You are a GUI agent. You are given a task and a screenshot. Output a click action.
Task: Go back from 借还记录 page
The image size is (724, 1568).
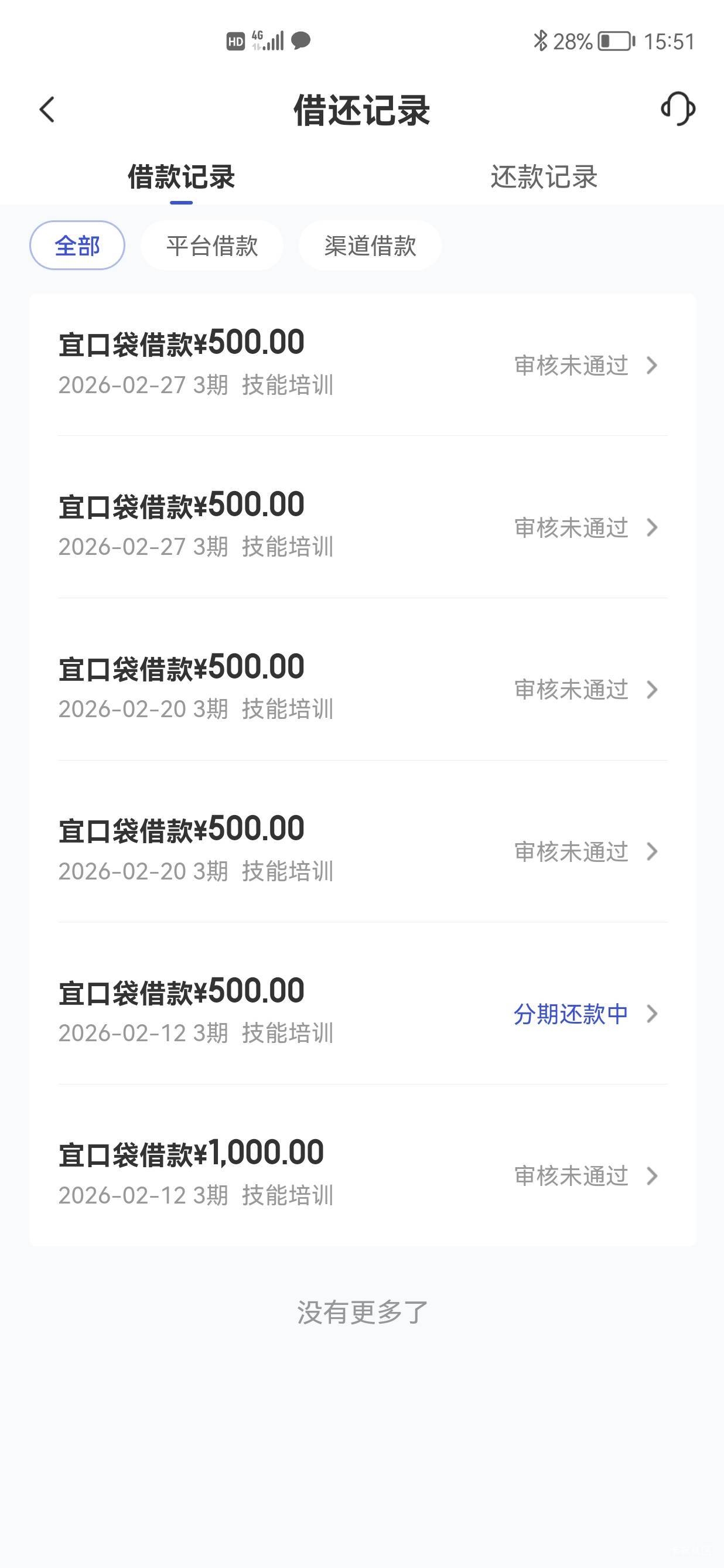47,110
